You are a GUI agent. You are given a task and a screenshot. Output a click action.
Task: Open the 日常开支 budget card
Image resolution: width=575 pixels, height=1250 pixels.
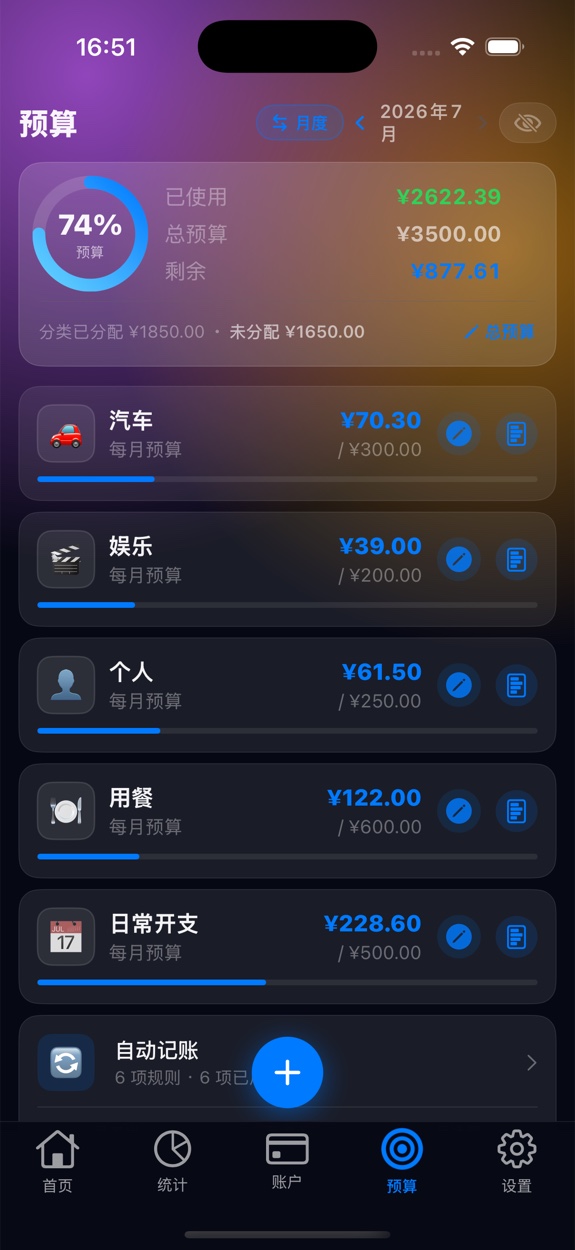click(x=287, y=946)
